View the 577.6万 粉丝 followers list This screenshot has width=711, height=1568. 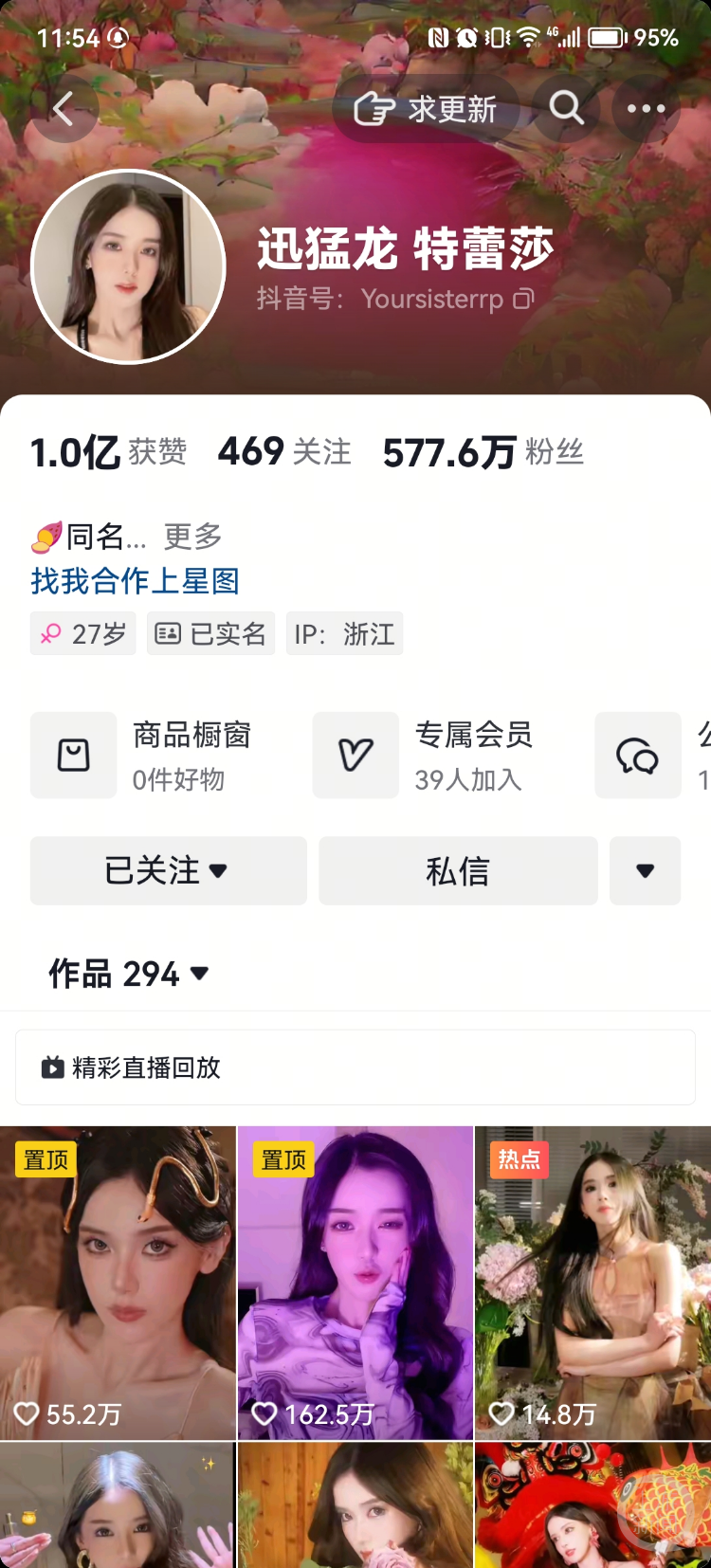pos(483,452)
